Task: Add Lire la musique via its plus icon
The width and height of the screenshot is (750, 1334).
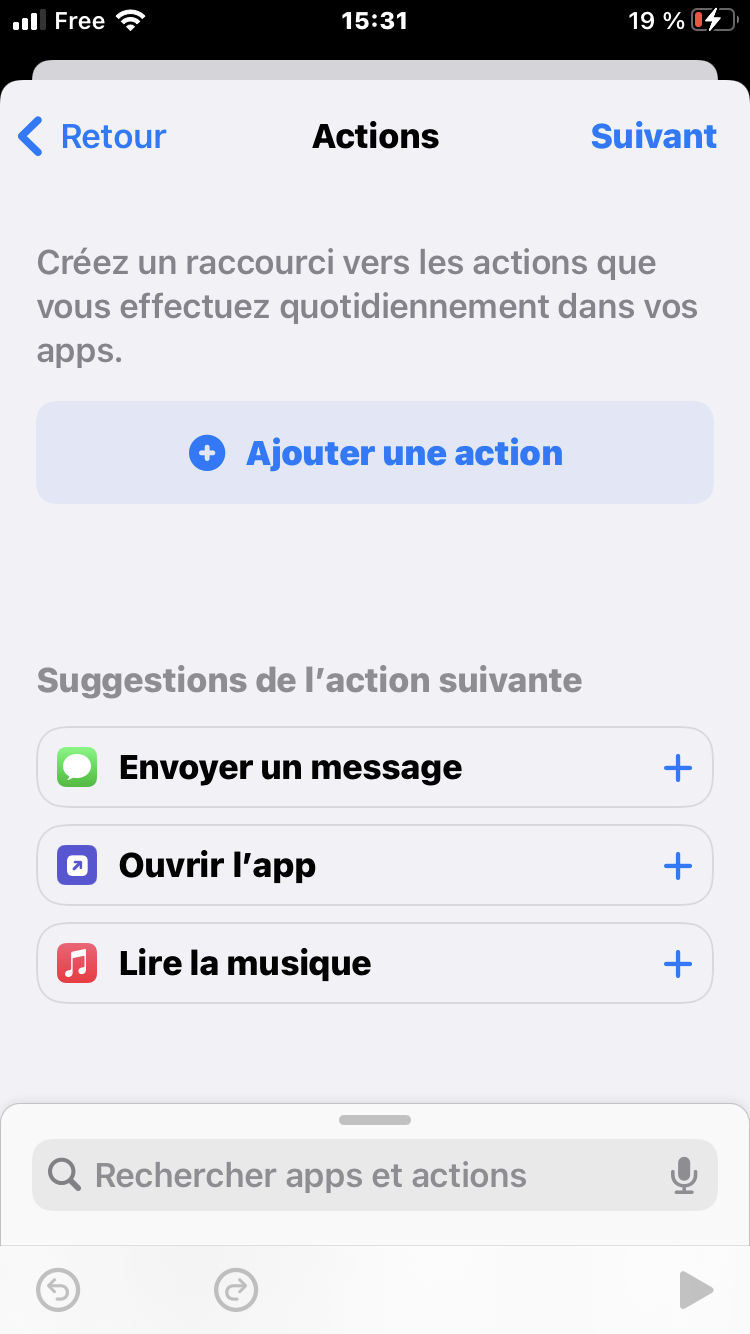Action: pos(678,964)
